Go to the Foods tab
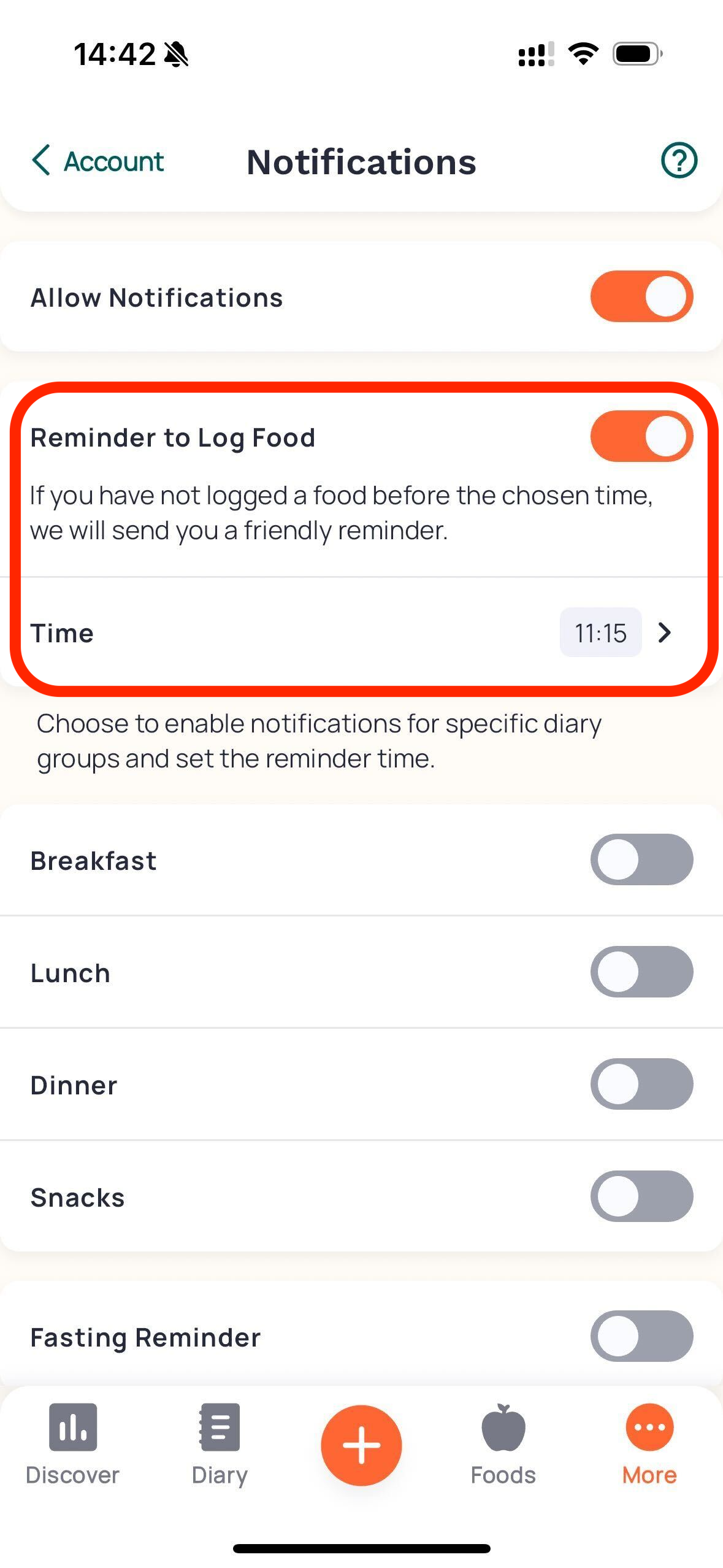723x1568 pixels. tap(503, 1444)
